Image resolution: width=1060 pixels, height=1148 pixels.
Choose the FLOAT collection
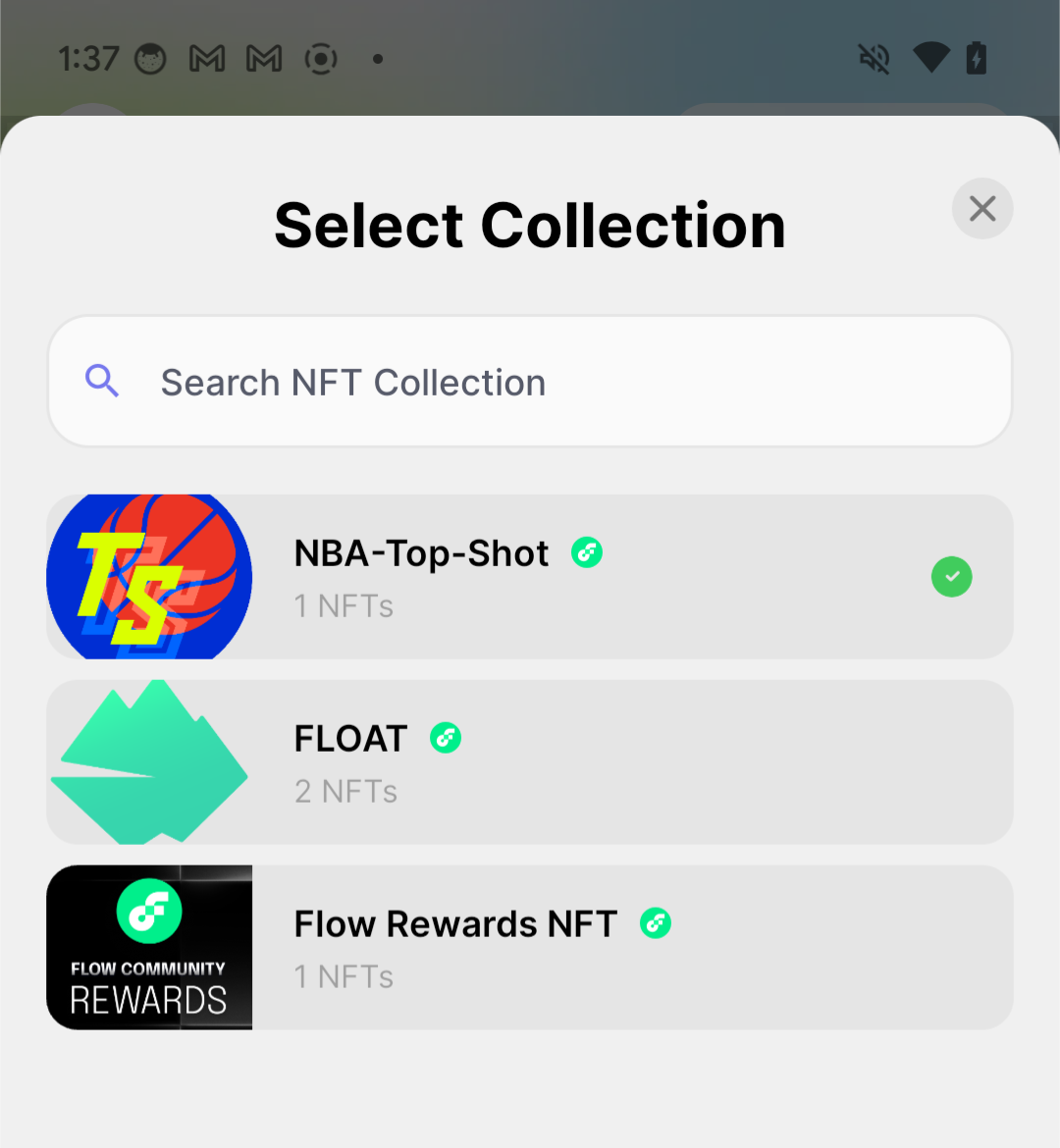click(530, 762)
